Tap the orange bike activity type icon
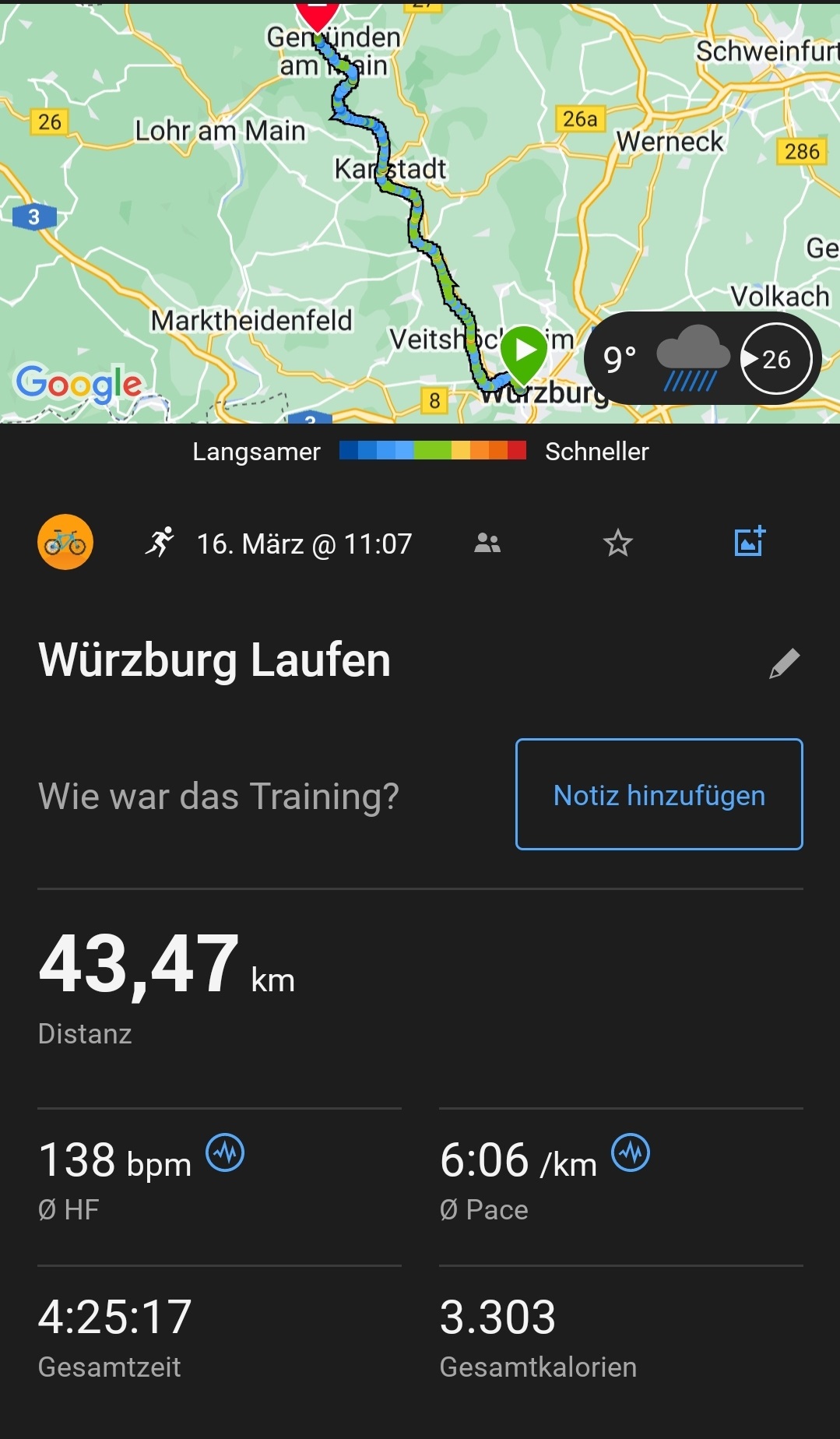Image resolution: width=840 pixels, height=1439 pixels. pyautogui.click(x=65, y=543)
